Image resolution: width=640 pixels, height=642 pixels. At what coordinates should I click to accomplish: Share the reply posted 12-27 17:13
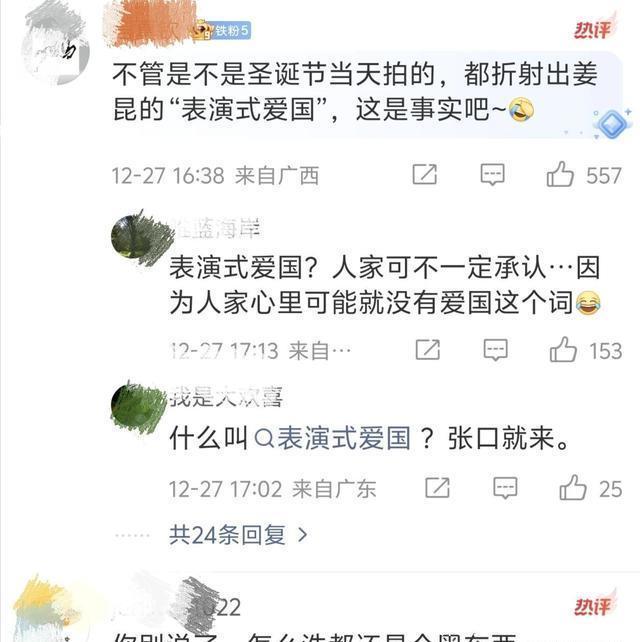coord(427,350)
